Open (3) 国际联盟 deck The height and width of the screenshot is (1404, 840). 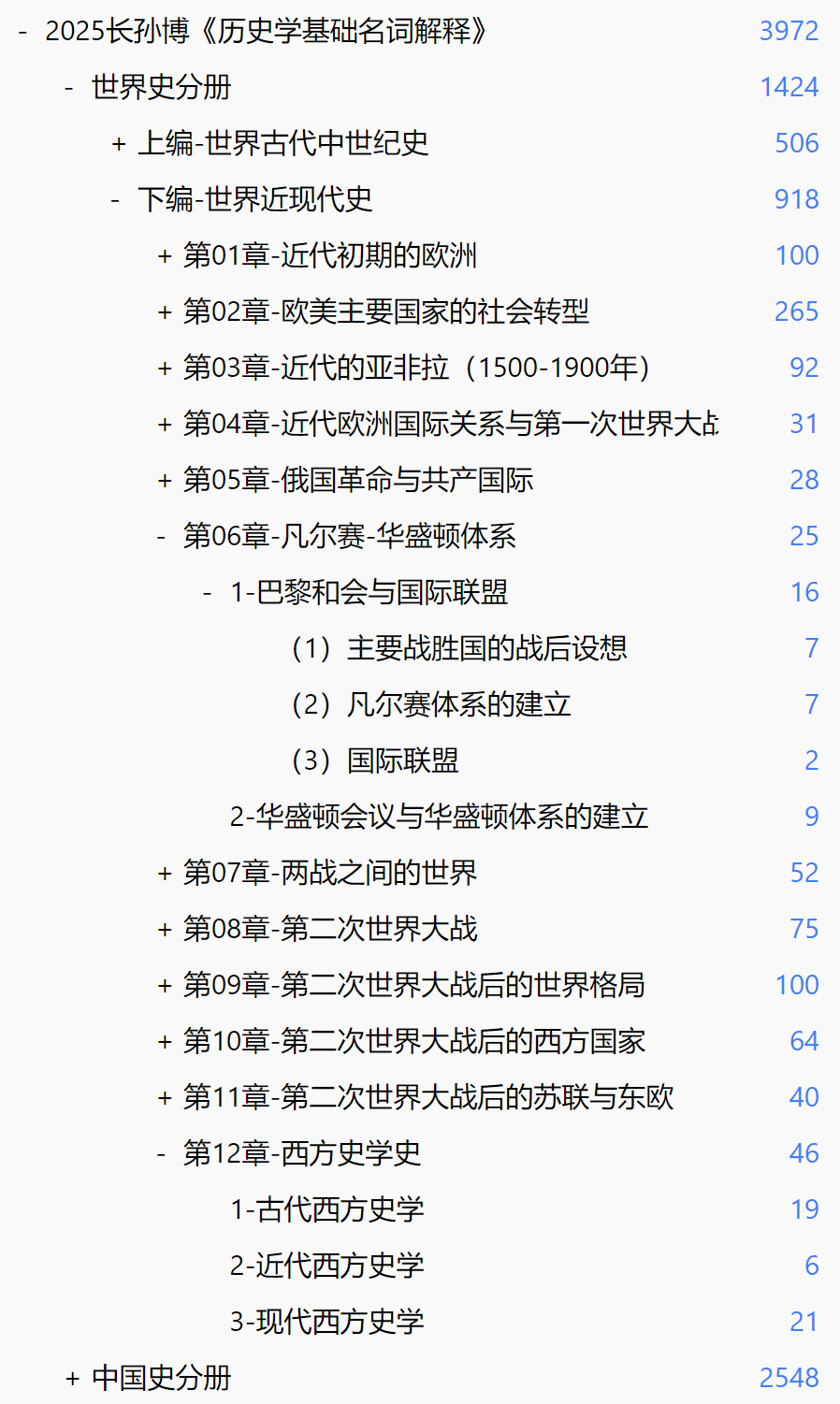tap(373, 760)
